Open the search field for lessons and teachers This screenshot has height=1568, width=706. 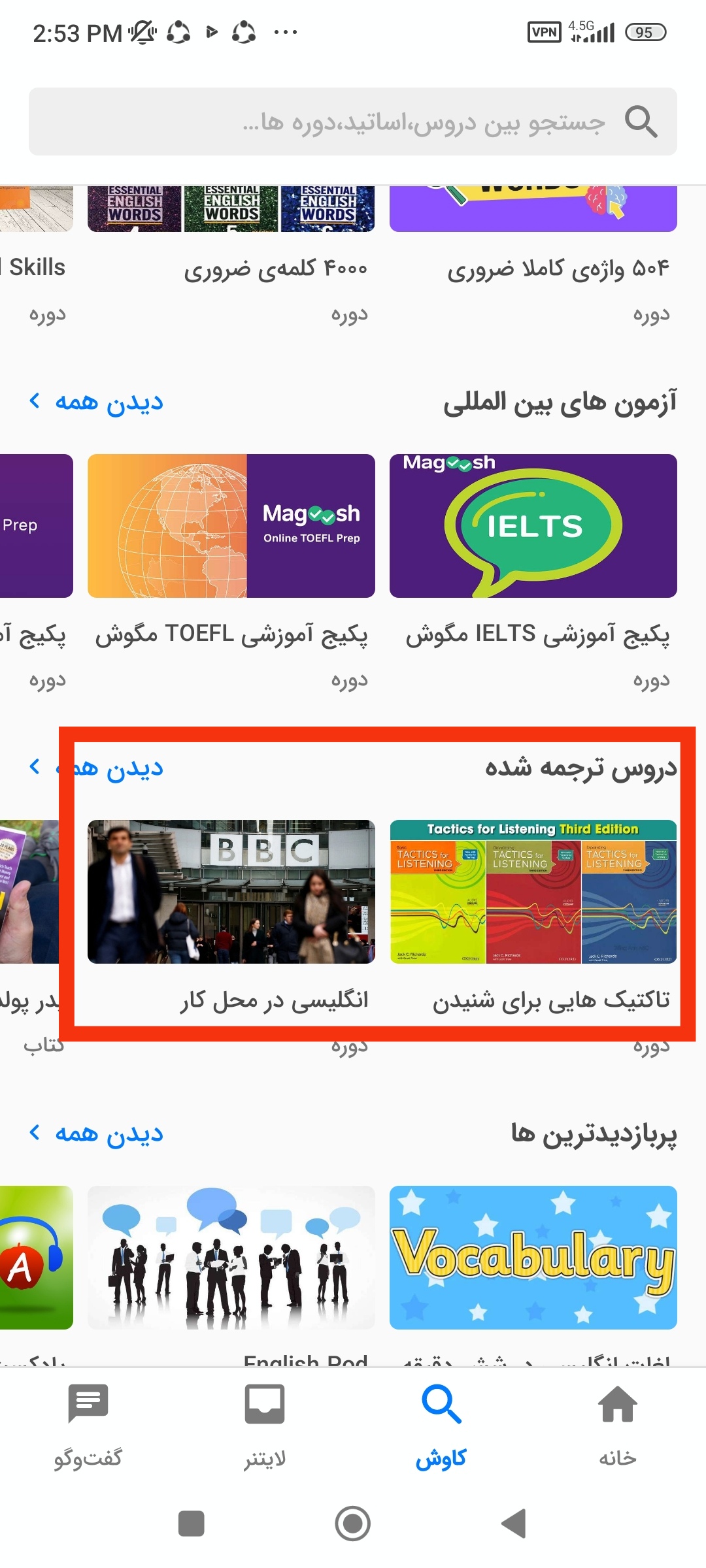pos(353,122)
